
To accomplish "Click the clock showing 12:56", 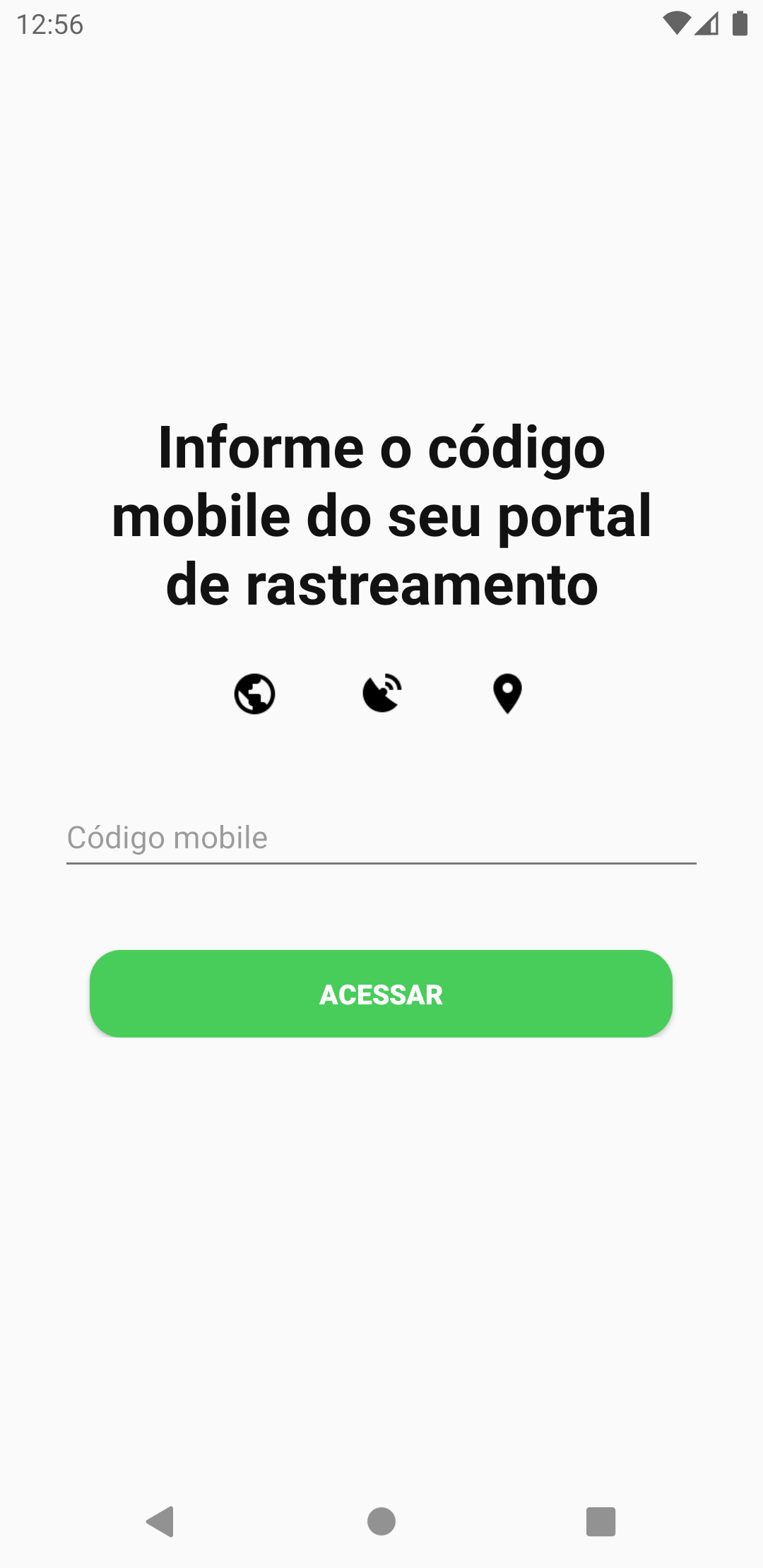I will (x=49, y=25).
